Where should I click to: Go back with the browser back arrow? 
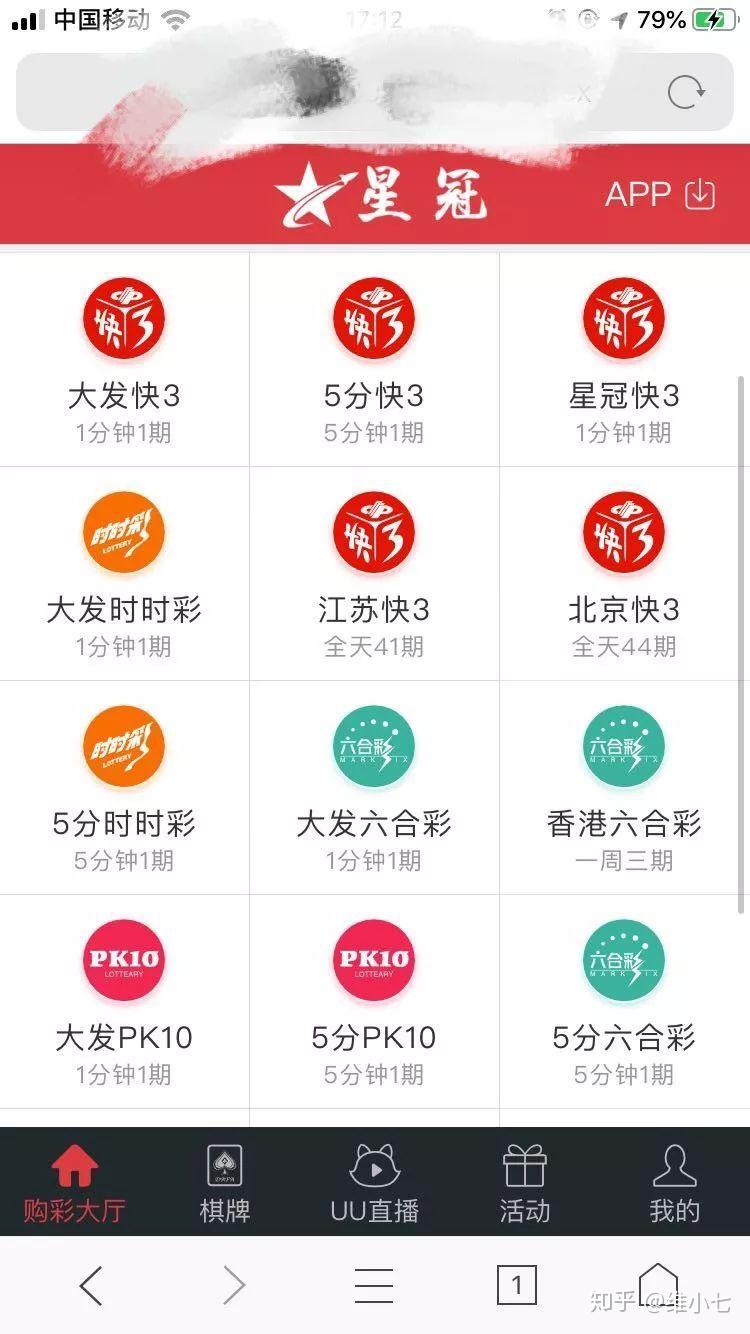(91, 1285)
